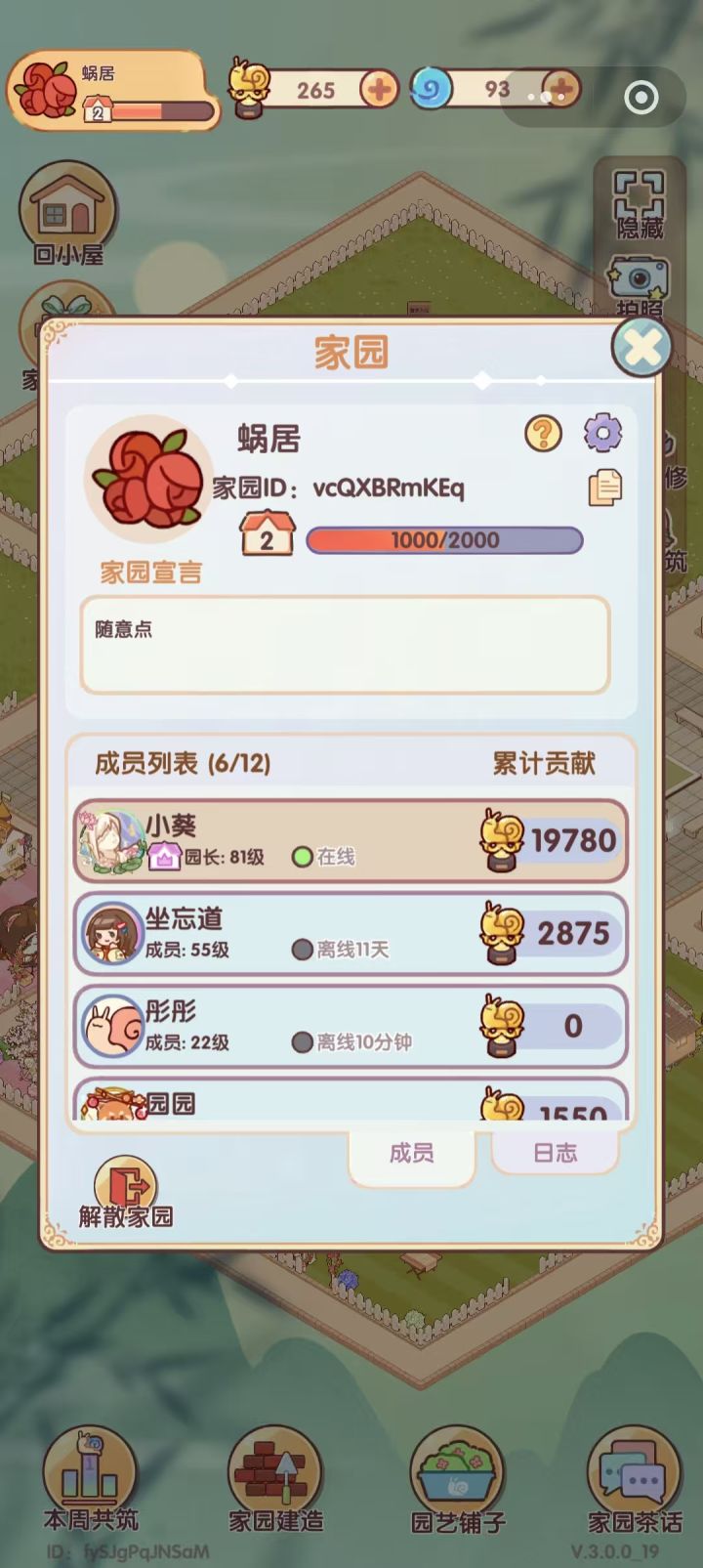
Task: Click the 1000/2000 progress bar
Action: (x=444, y=539)
